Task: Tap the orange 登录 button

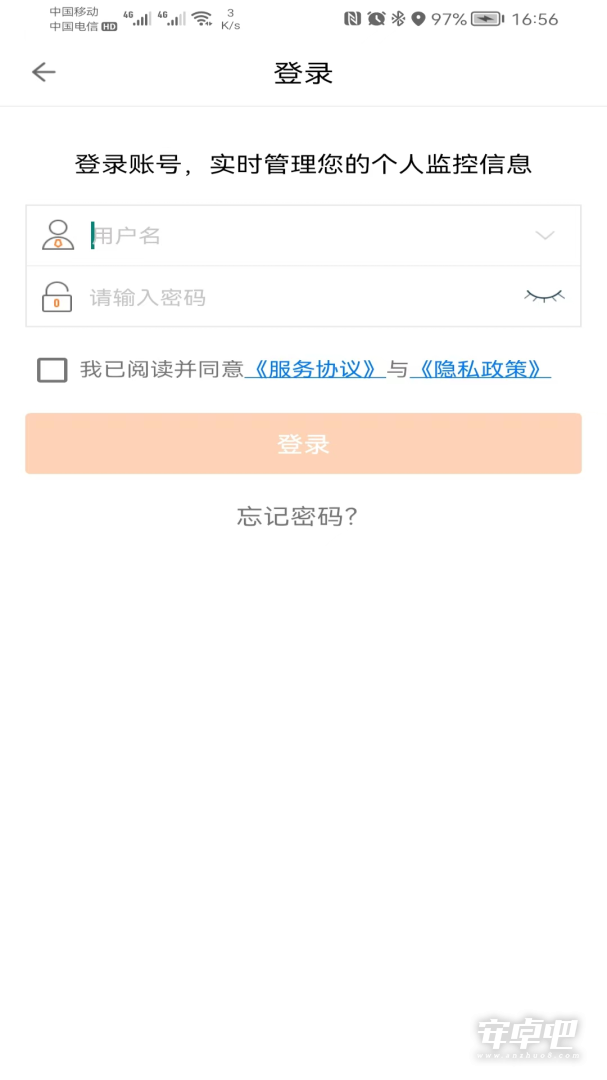Action: pyautogui.click(x=303, y=444)
